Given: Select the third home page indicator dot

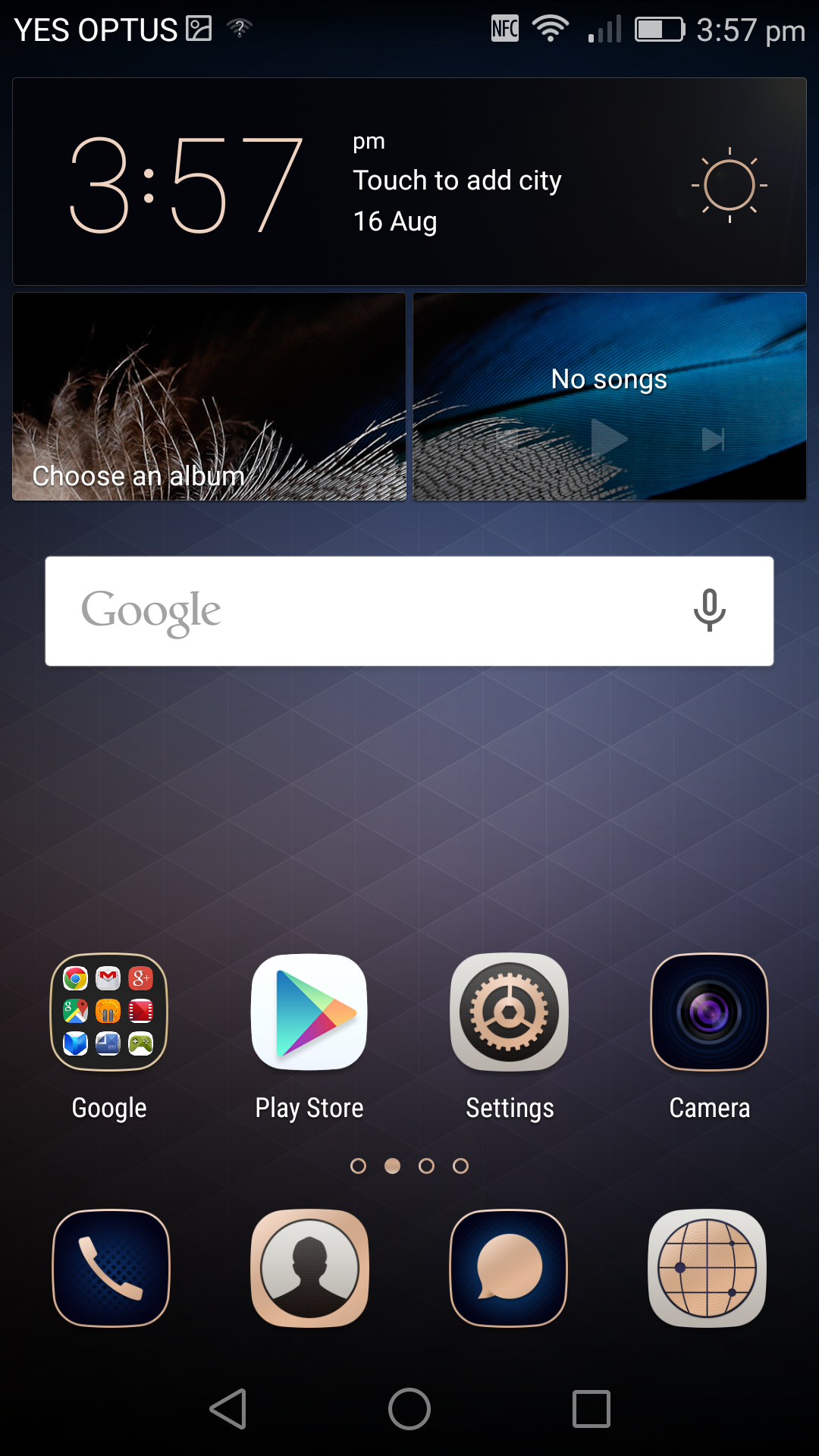Looking at the screenshot, I should tap(426, 1166).
